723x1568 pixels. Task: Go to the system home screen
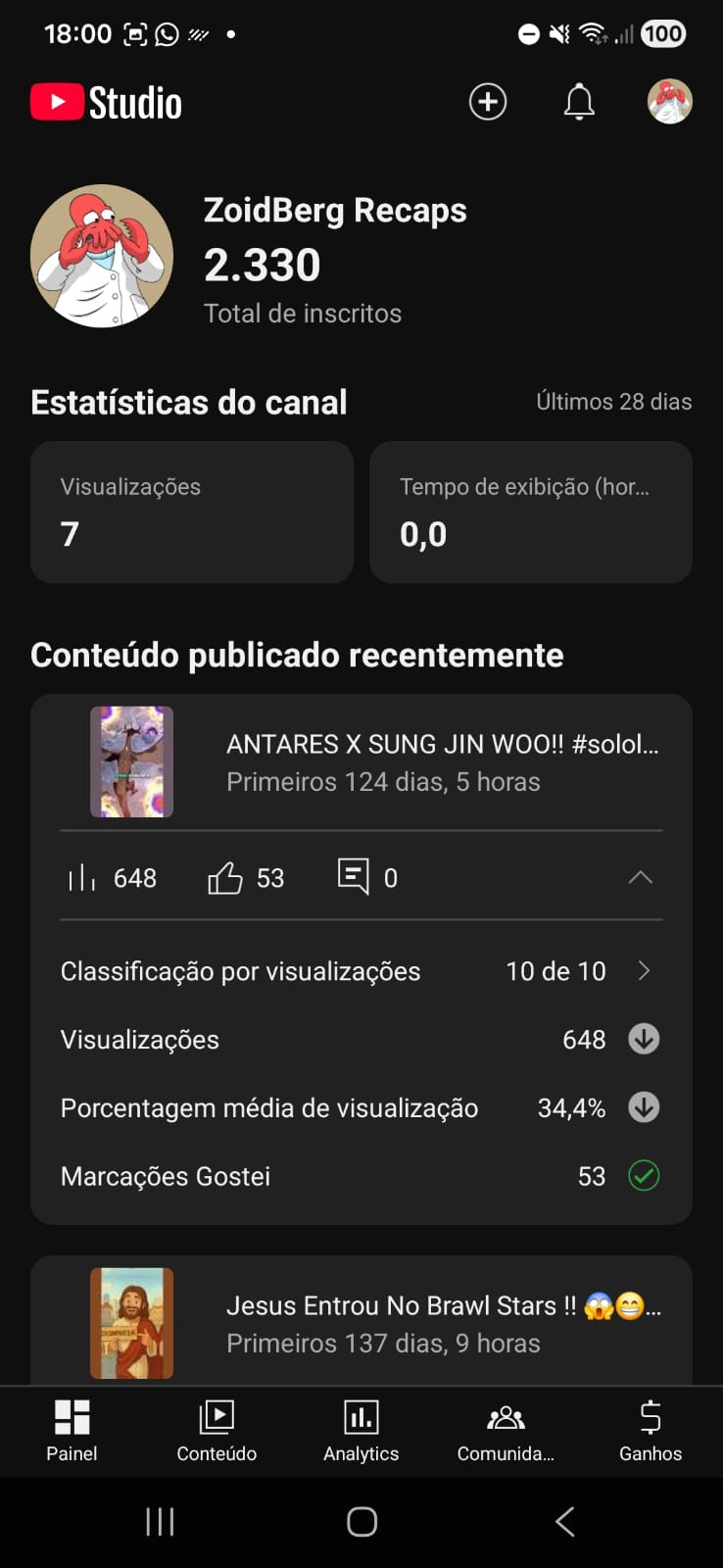[x=361, y=1521]
